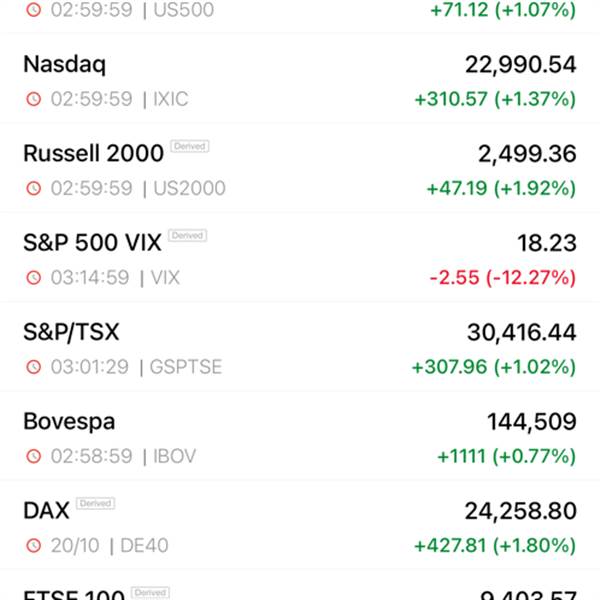Open the DAX index details
The height and width of the screenshot is (600, 600).
tap(300, 526)
